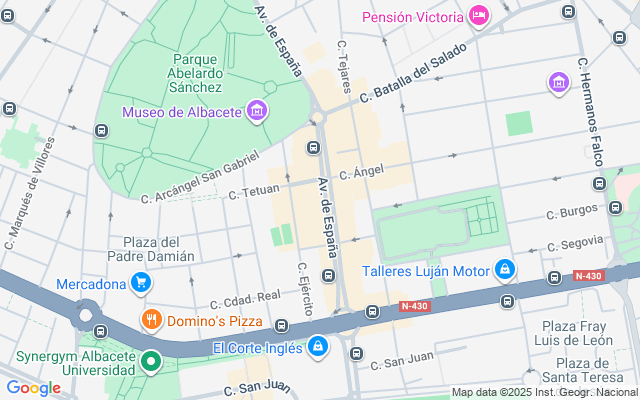Screen dimensions: 640x400
Task: Select the Talleres Luján Motor pin
Action: [x=506, y=270]
